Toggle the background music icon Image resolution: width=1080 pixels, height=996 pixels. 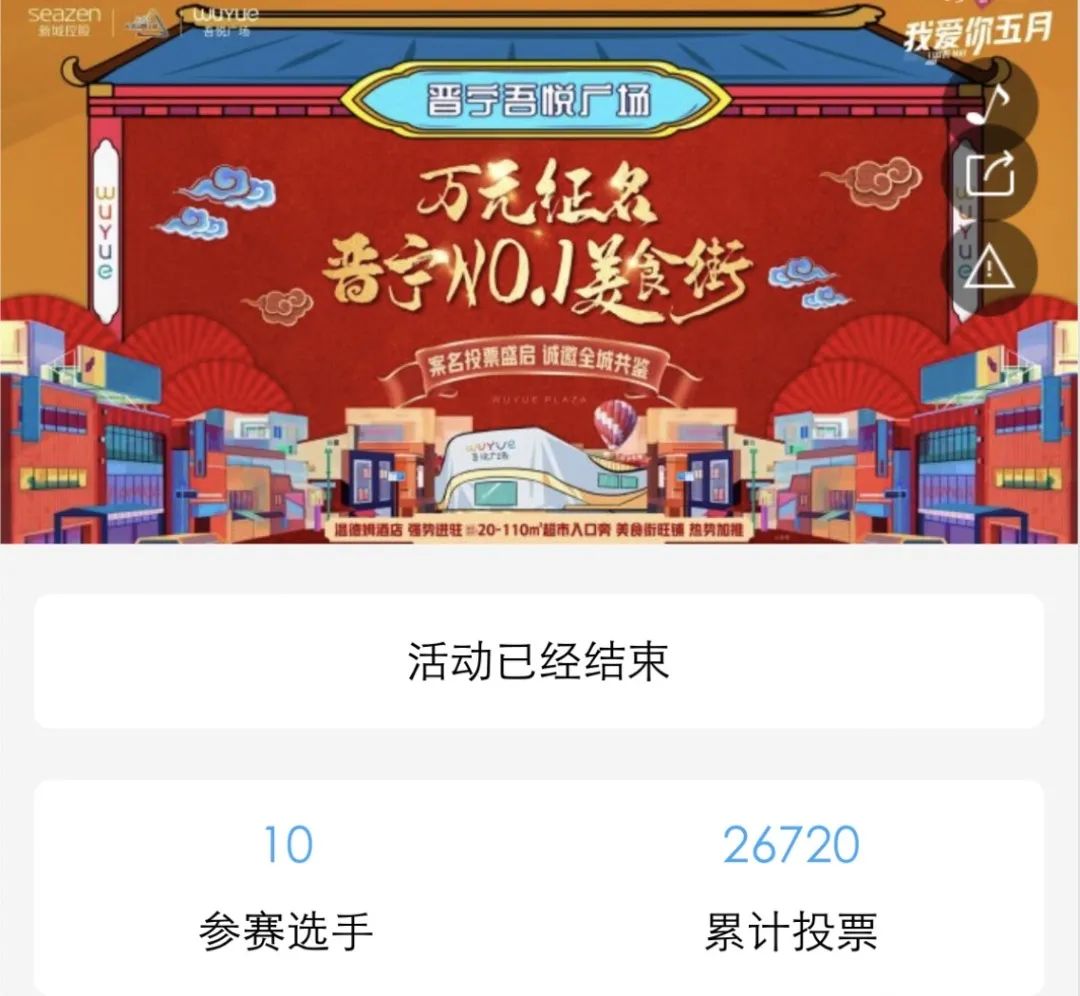(988, 105)
